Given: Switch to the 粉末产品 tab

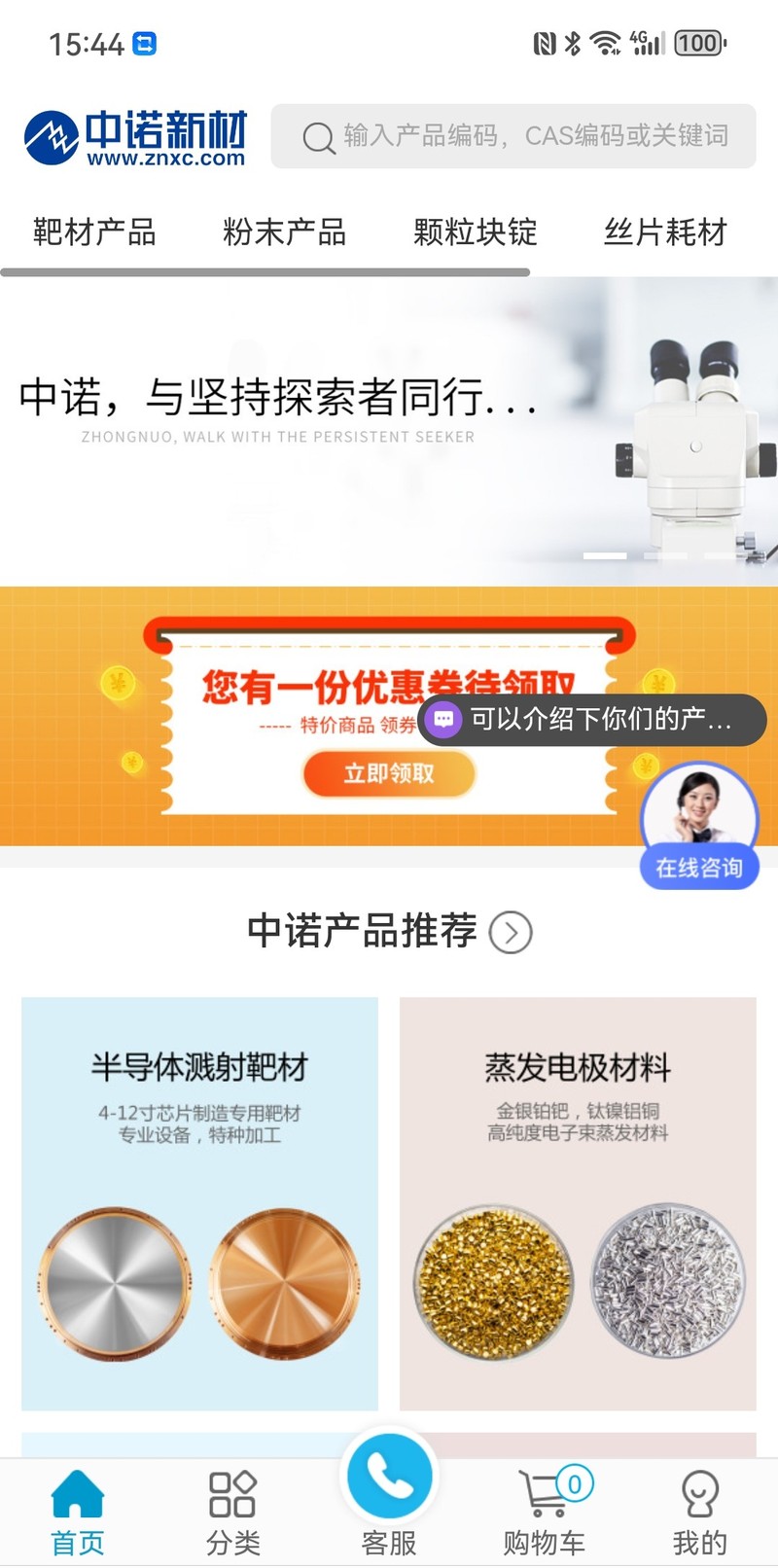Looking at the screenshot, I should [285, 232].
